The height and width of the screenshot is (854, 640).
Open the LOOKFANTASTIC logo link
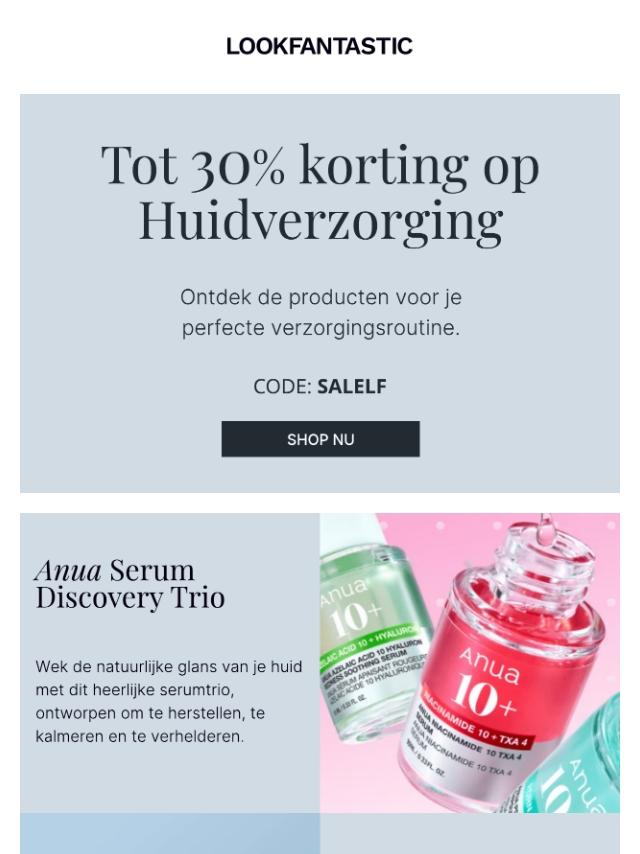[x=320, y=46]
